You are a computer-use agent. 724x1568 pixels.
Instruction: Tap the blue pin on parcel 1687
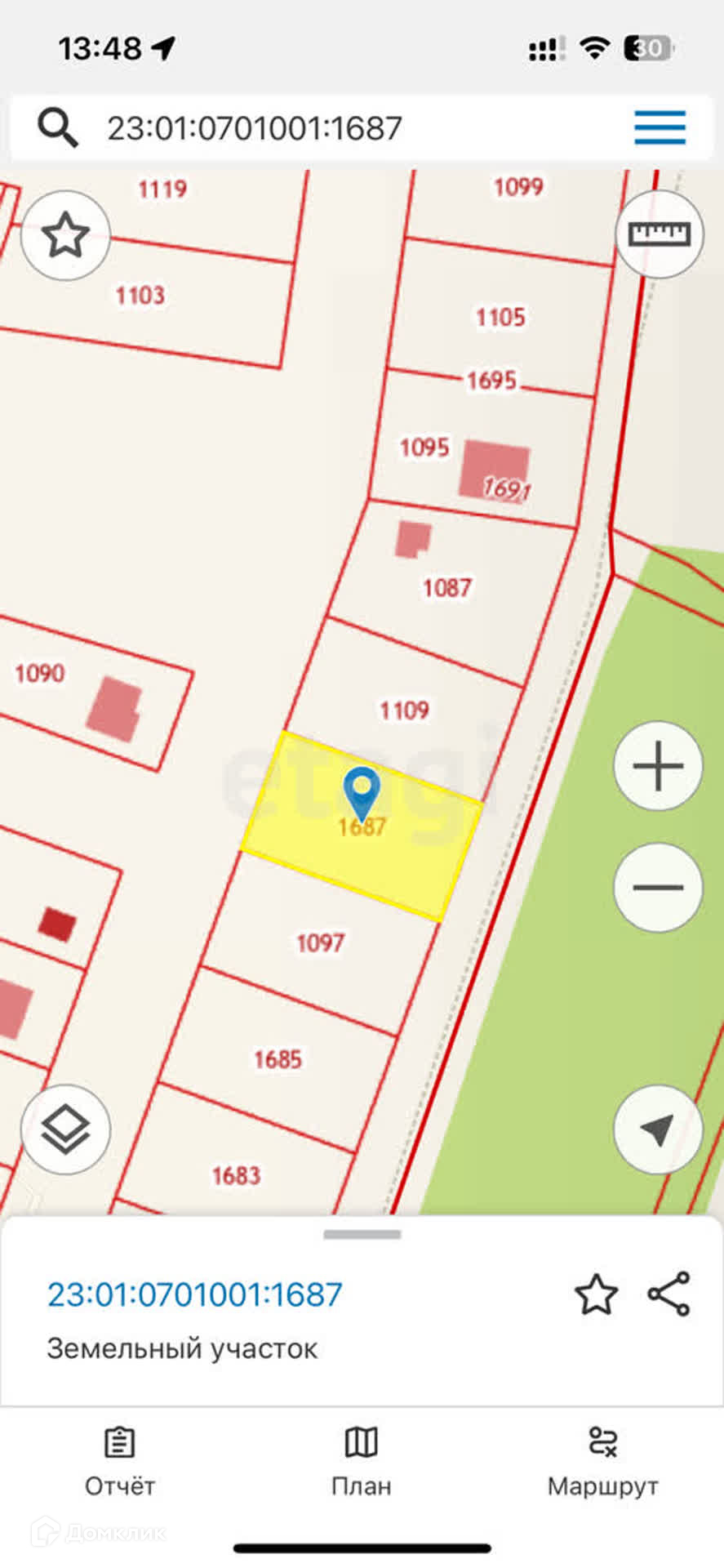[361, 791]
